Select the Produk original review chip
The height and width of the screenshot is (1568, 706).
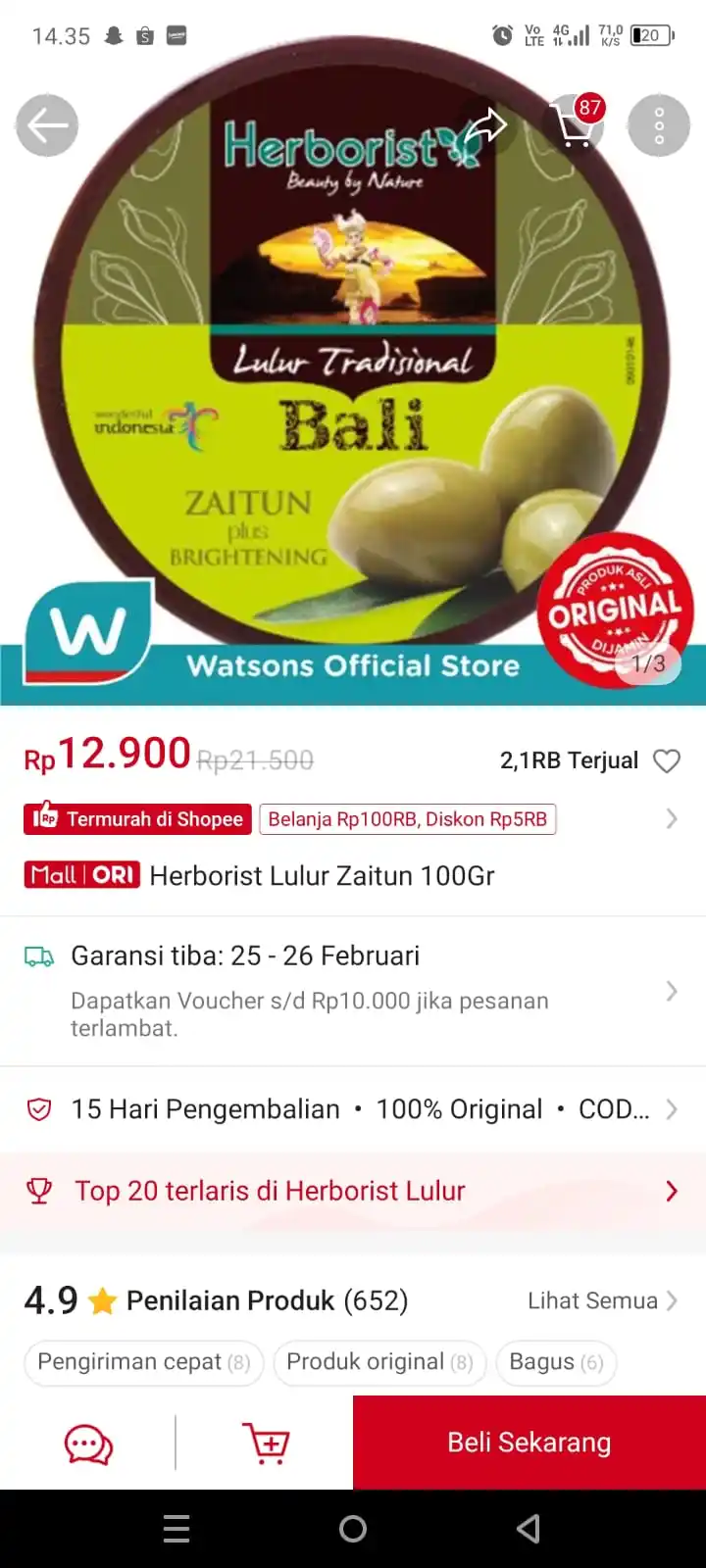[x=379, y=1362]
